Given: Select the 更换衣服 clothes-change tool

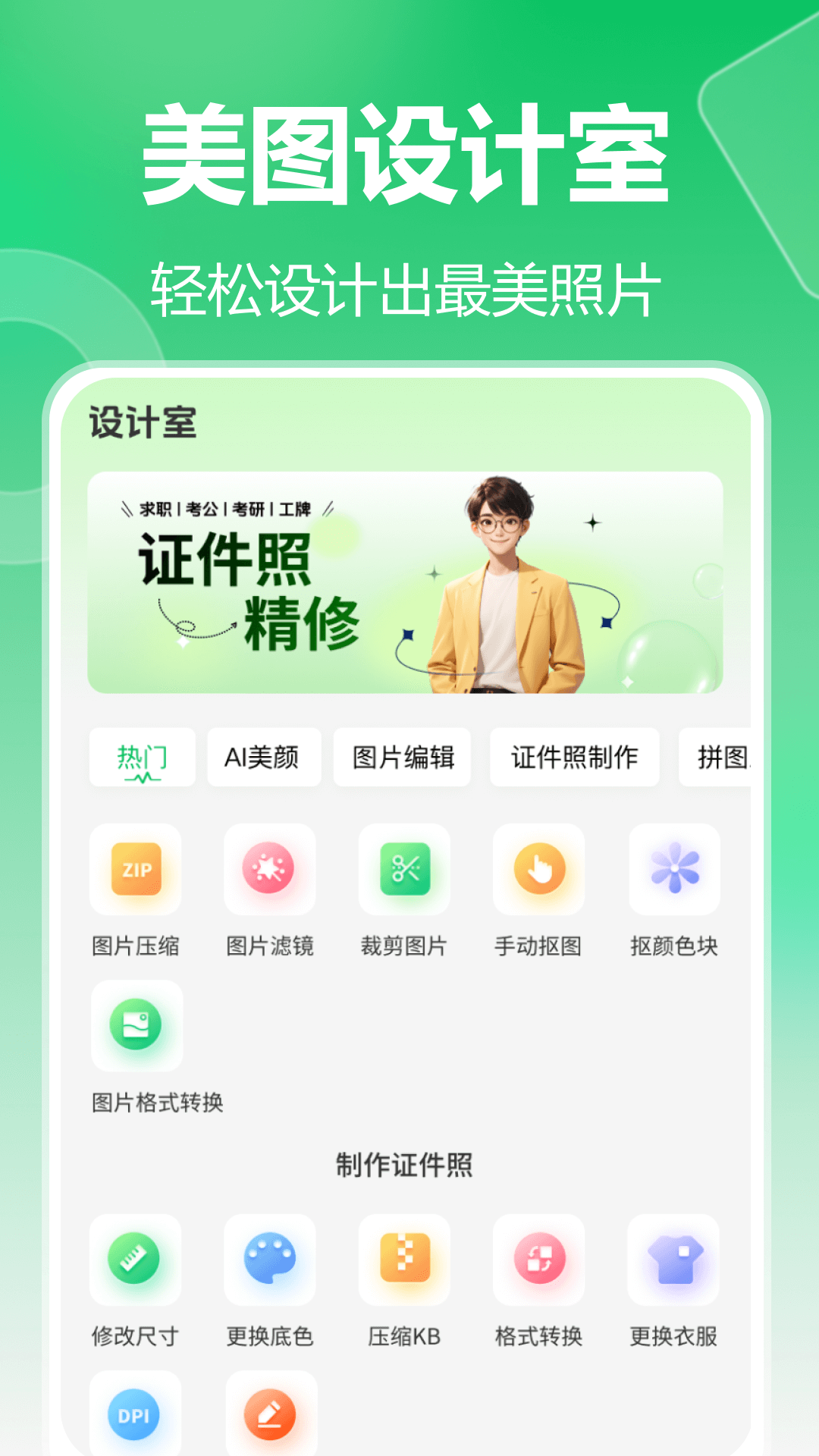Looking at the screenshot, I should [x=673, y=1260].
